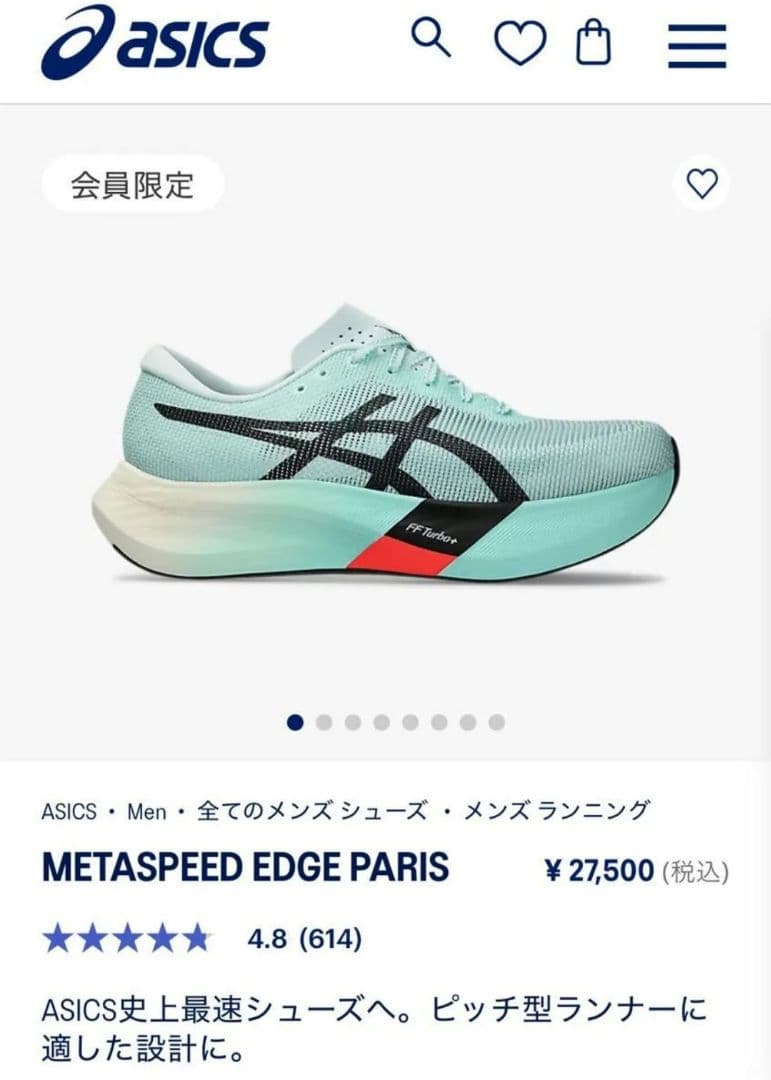View the 614 customer reviews
The width and height of the screenshot is (771, 1080).
(x=330, y=939)
